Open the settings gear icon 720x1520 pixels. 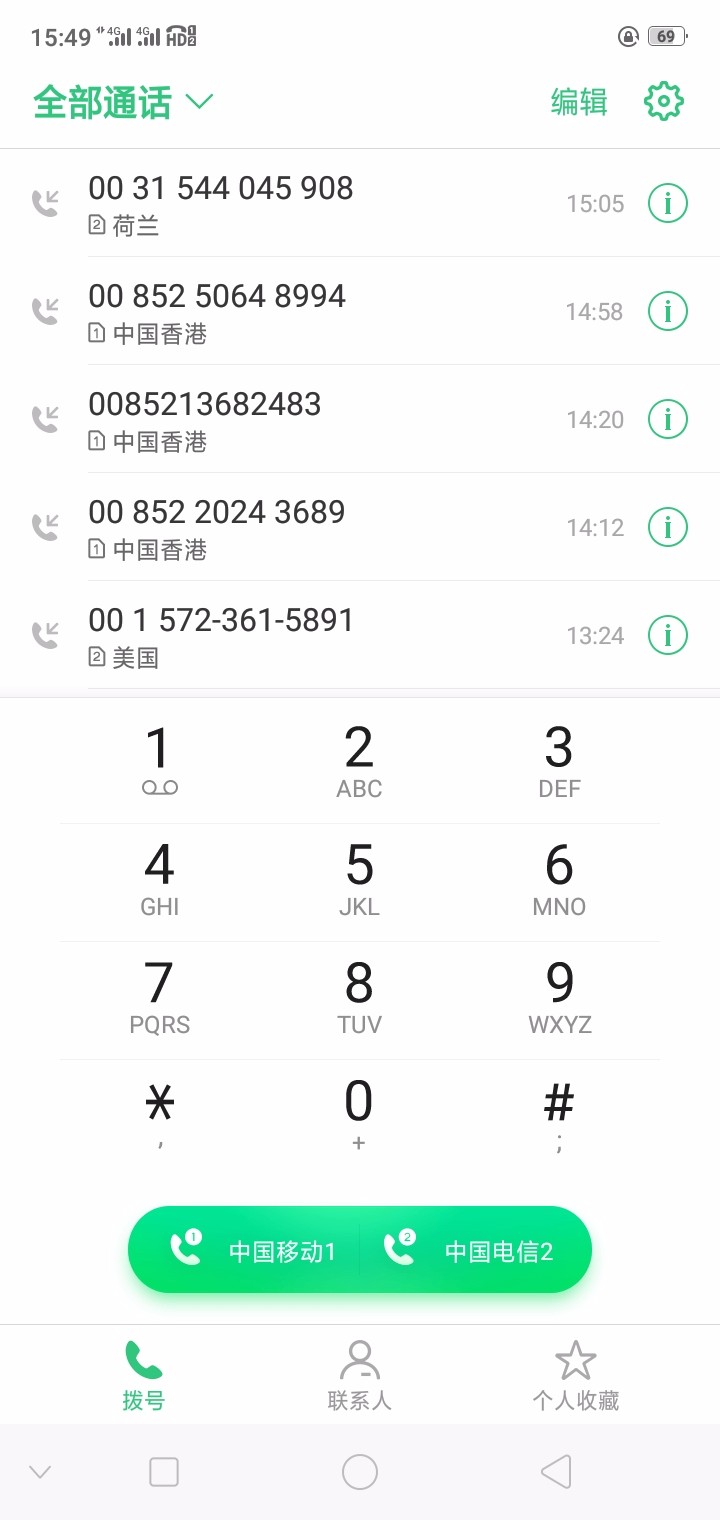point(663,102)
